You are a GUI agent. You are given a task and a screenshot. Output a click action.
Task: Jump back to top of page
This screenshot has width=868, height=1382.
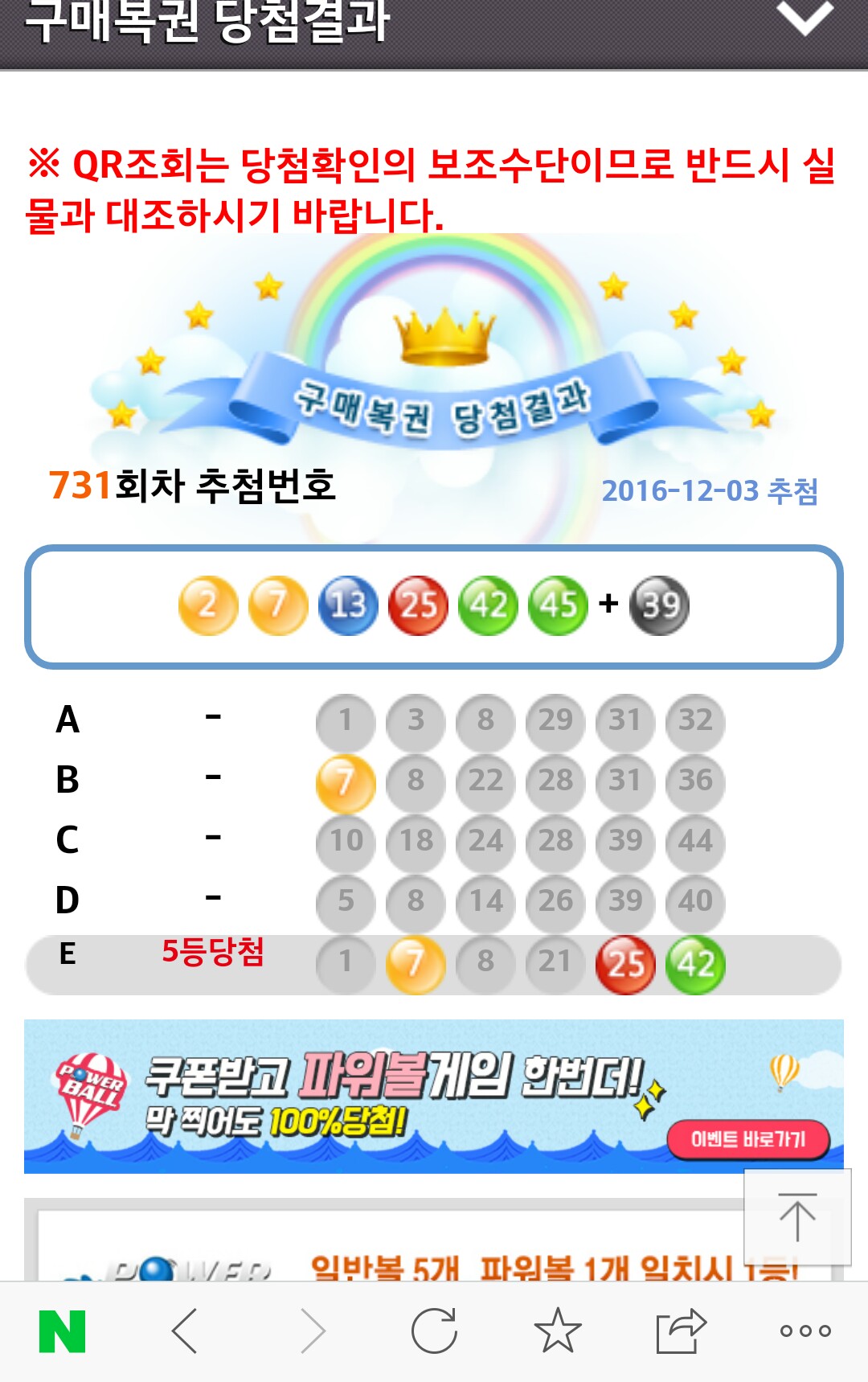[x=797, y=1217]
